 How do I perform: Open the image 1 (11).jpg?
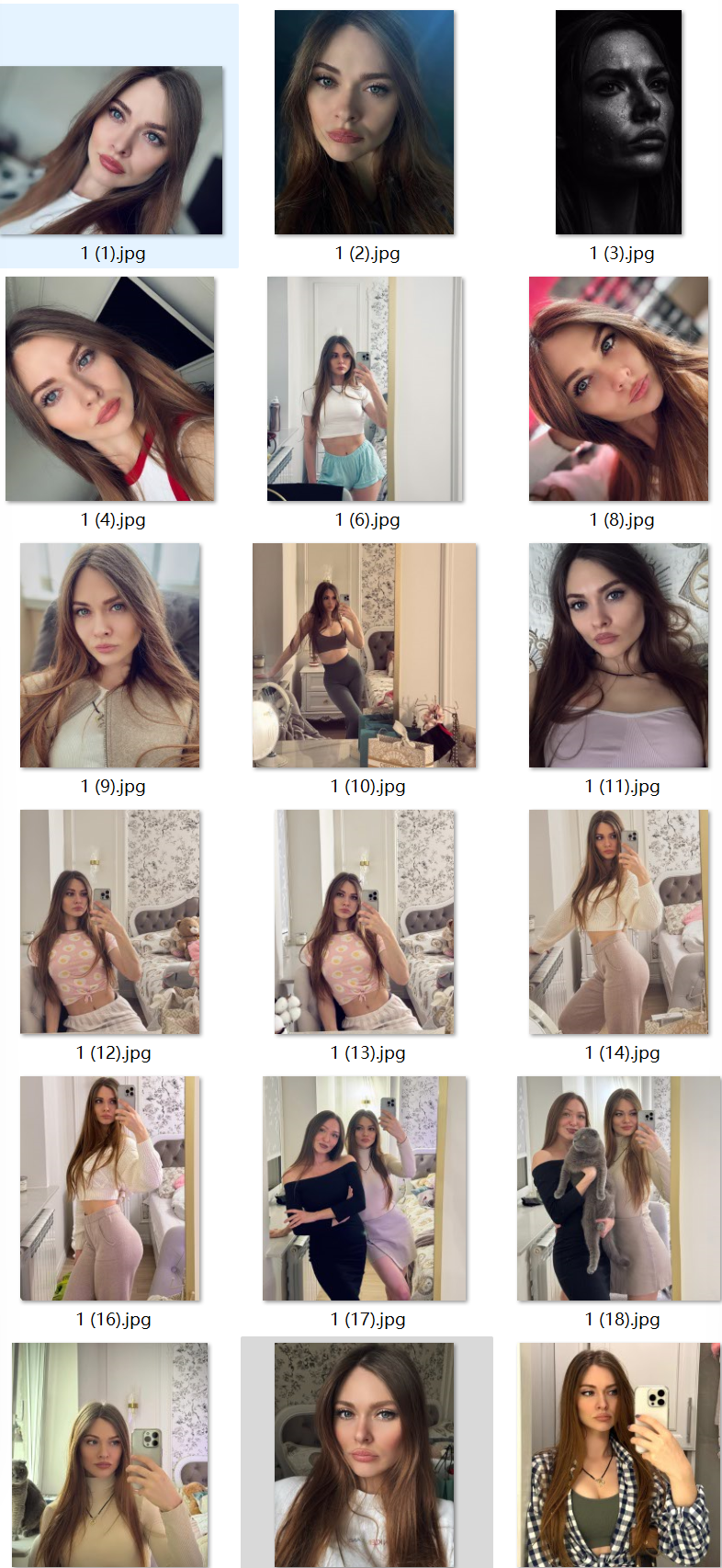(618, 655)
